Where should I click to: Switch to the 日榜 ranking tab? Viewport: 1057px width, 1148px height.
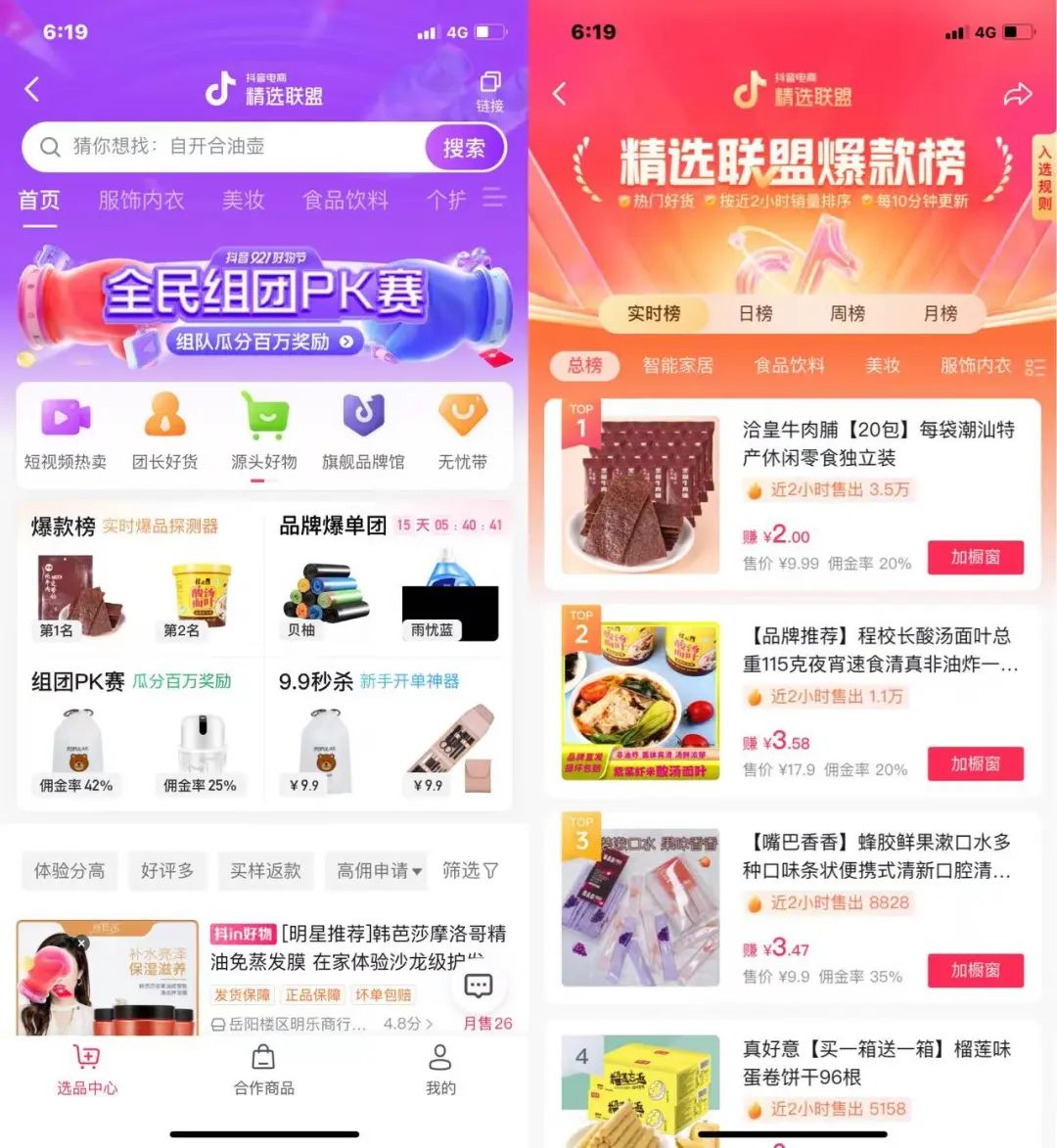click(756, 313)
